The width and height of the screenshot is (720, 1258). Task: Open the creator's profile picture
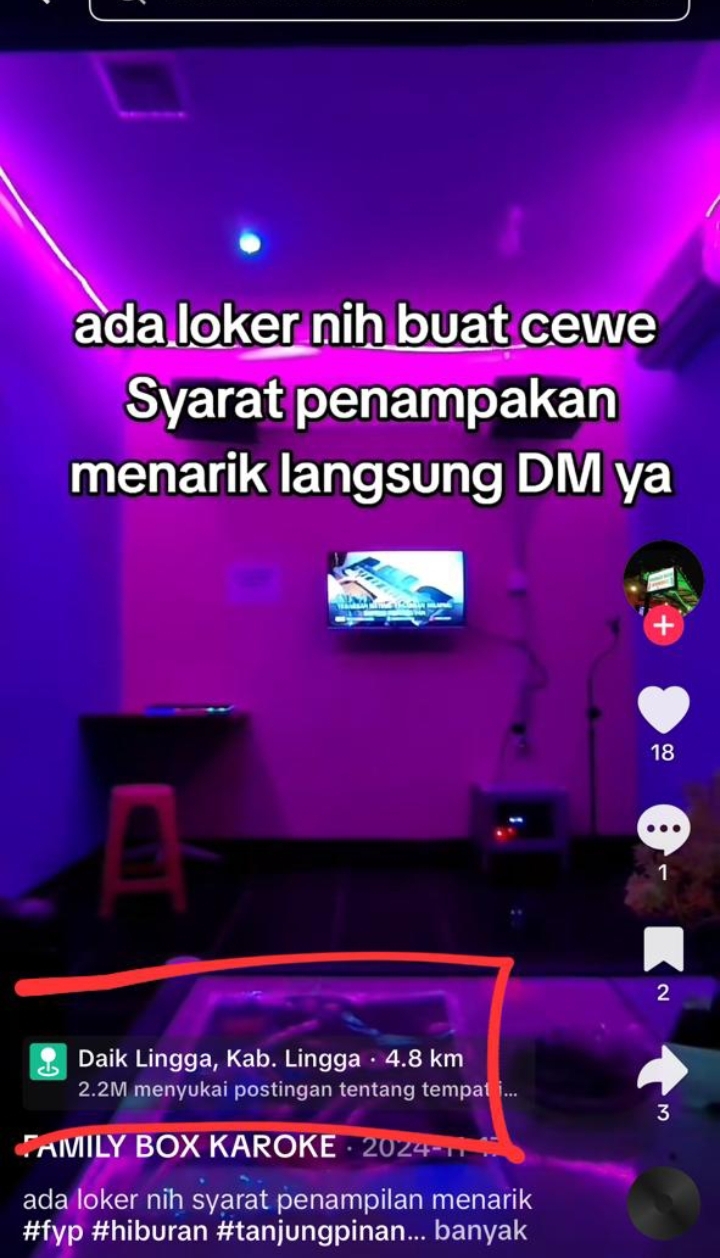[x=663, y=580]
